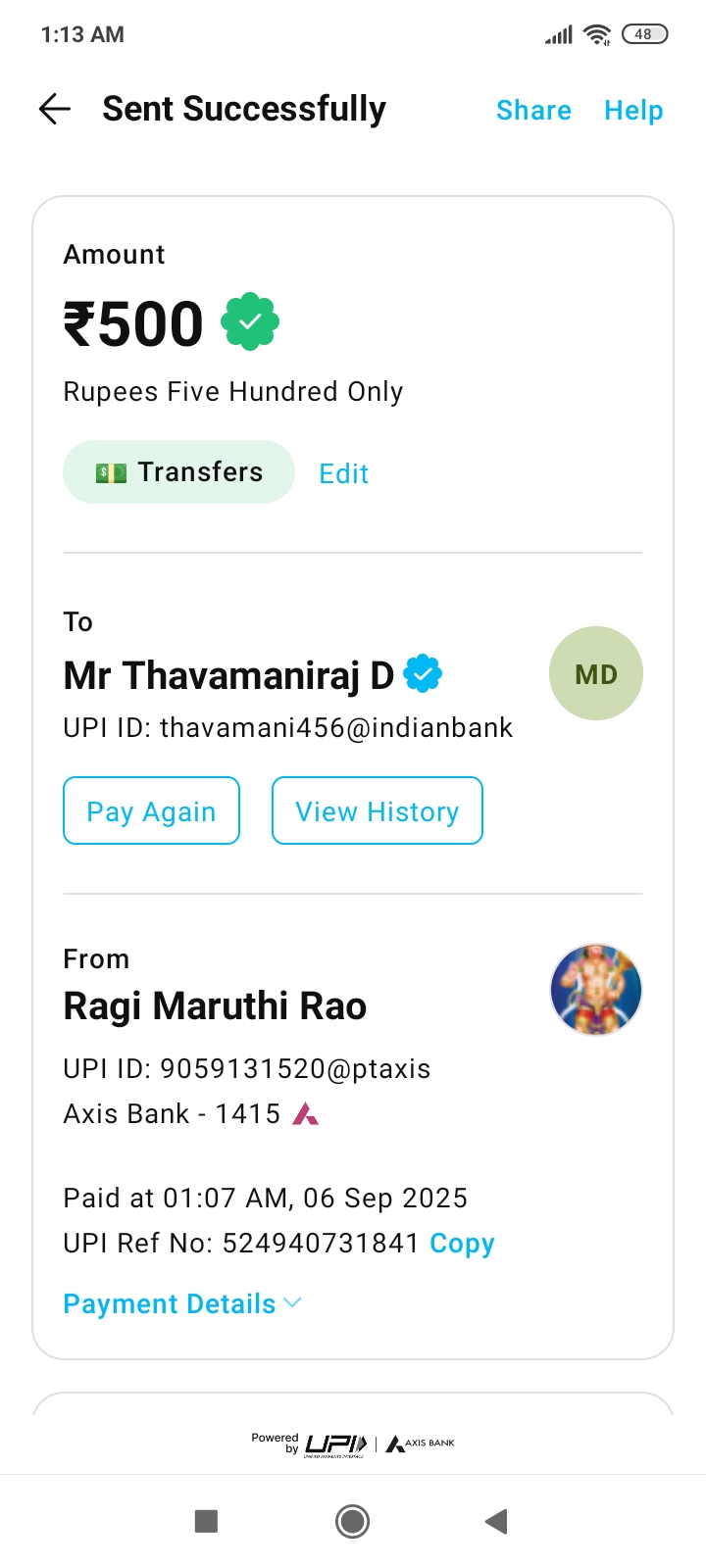This screenshot has height=1568, width=706.
Task: Edit the Transfers category tag
Action: point(344,473)
